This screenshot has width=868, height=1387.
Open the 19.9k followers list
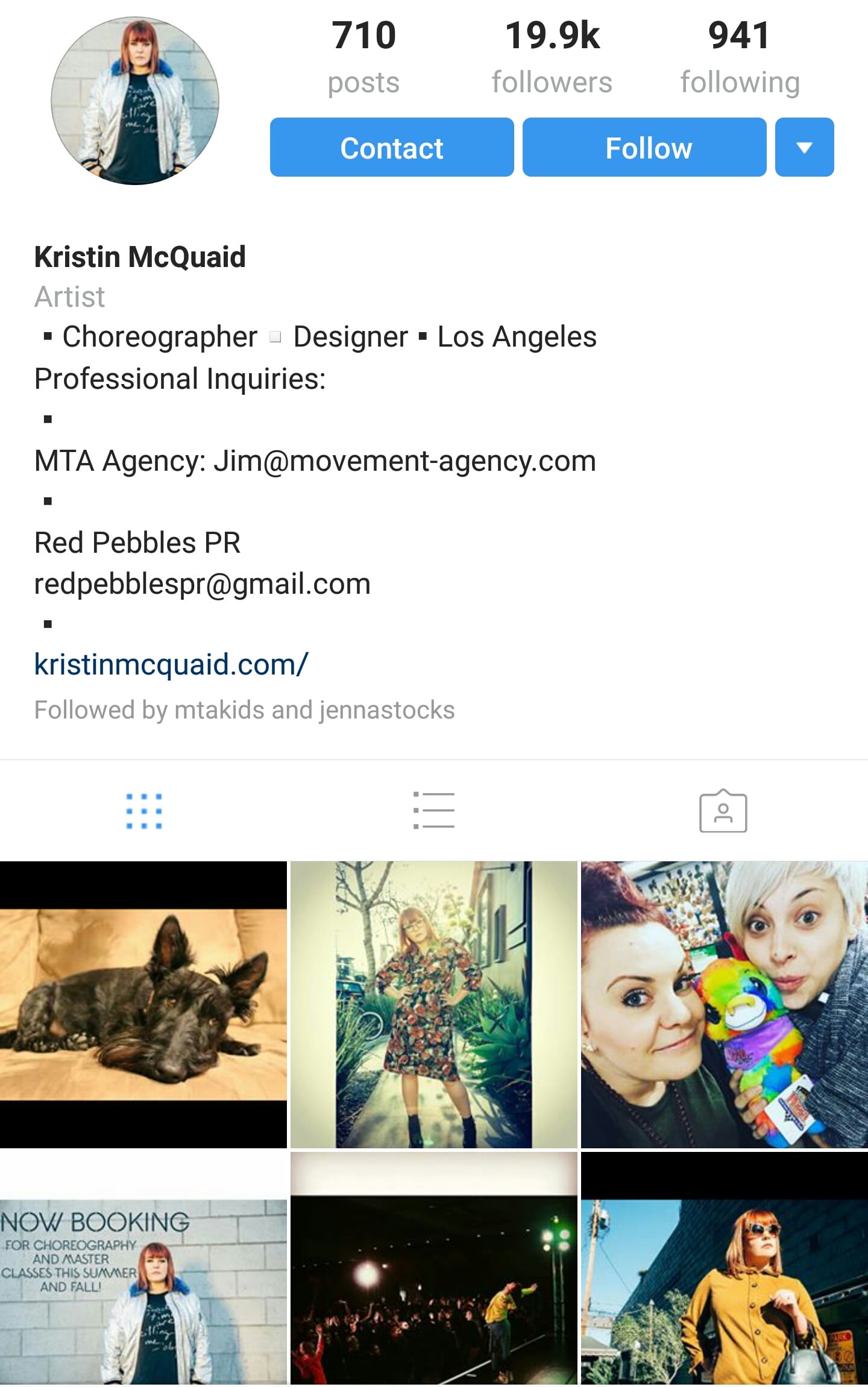[552, 57]
